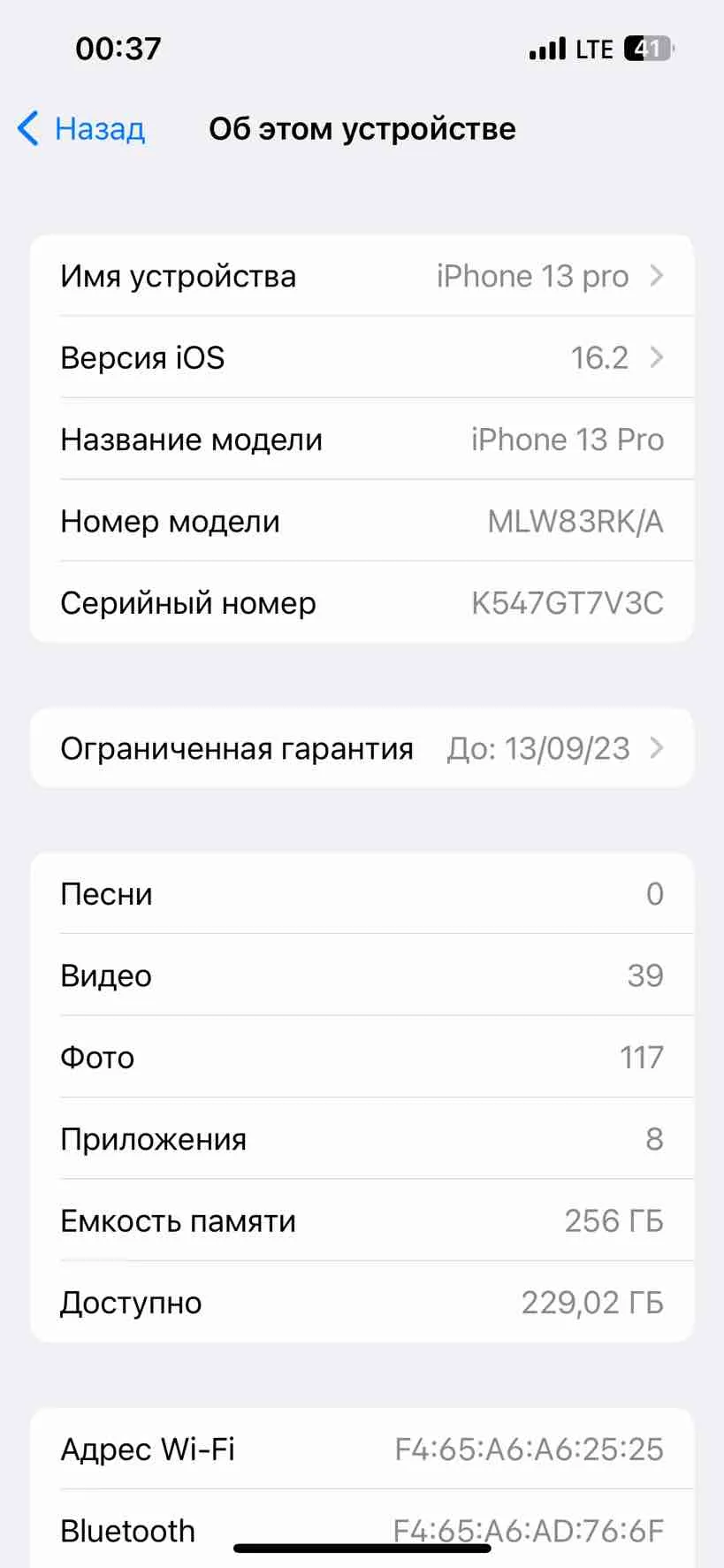
Task: Go back via the Назад button
Action: coord(81,129)
